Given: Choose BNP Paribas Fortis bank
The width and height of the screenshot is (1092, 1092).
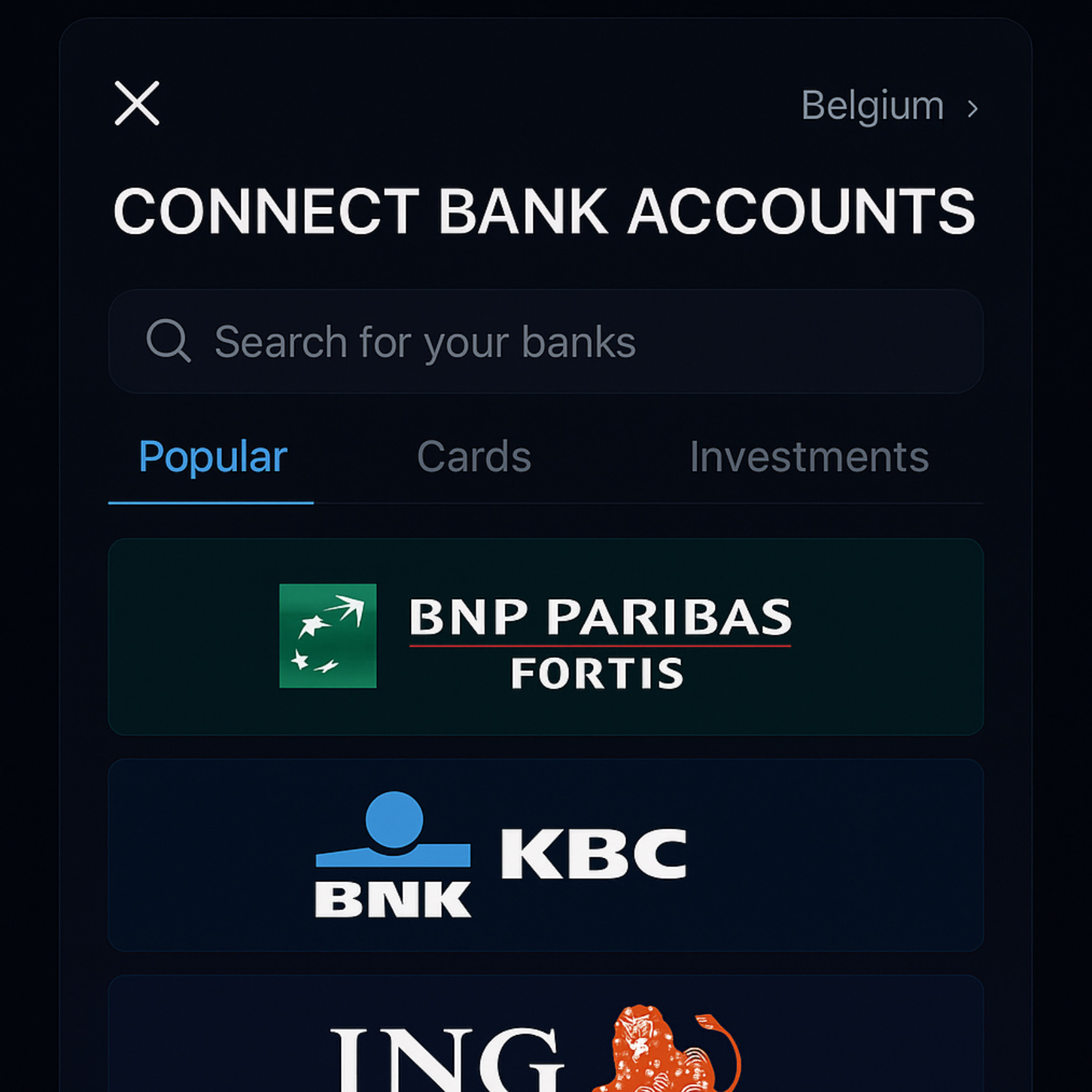Looking at the screenshot, I should click(x=545, y=636).
